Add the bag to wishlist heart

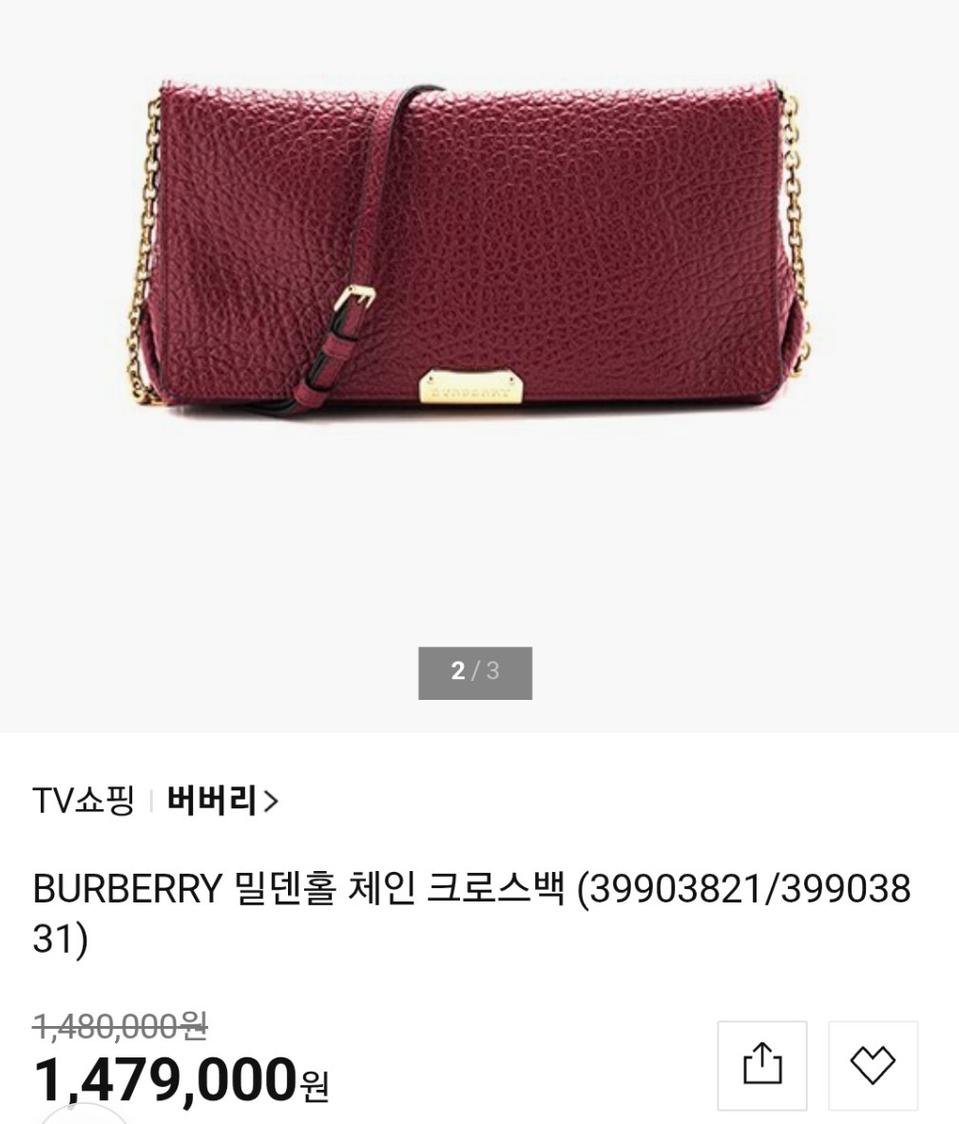pyautogui.click(x=872, y=1064)
